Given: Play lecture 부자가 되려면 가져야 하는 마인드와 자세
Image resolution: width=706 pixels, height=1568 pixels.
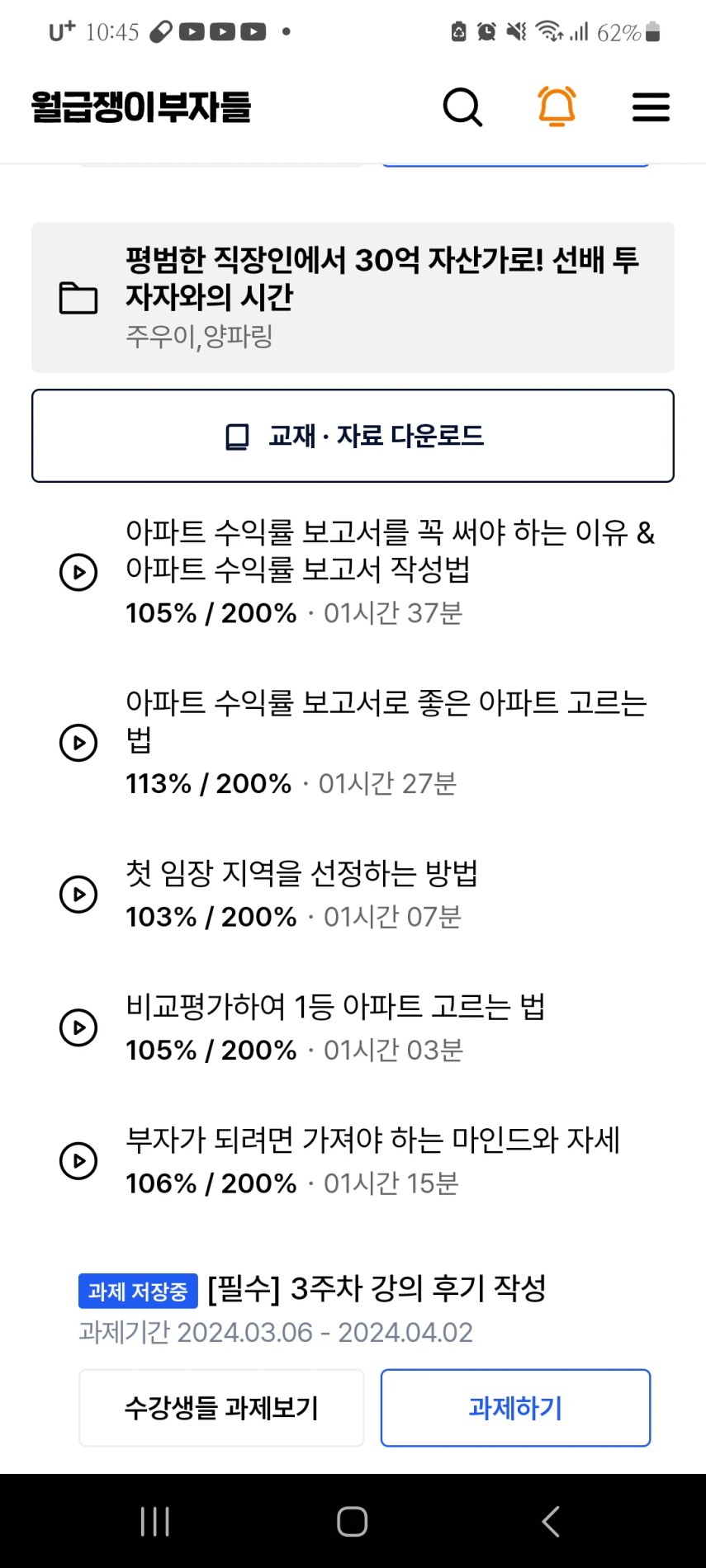Looking at the screenshot, I should (x=353, y=1160).
